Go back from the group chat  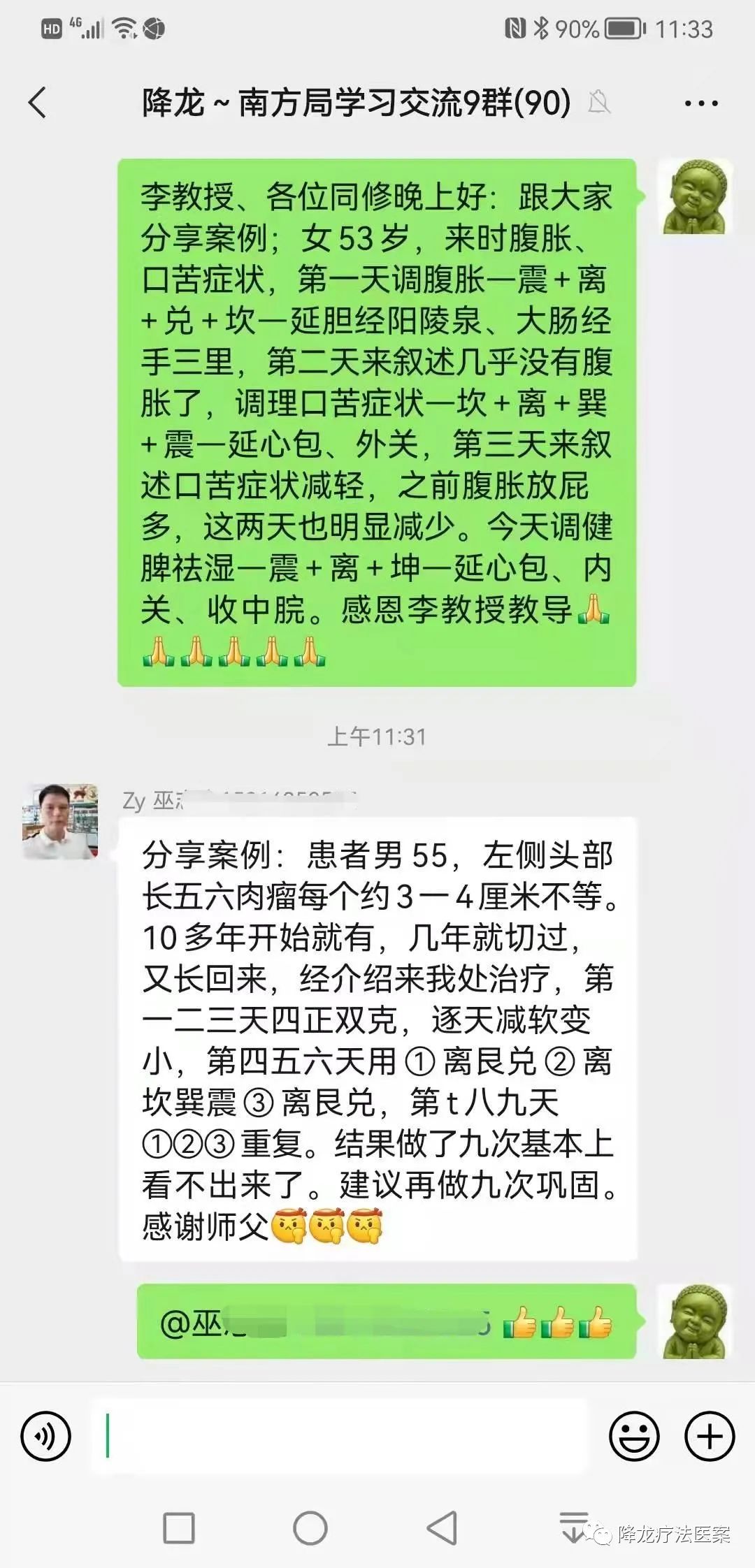coord(38,103)
